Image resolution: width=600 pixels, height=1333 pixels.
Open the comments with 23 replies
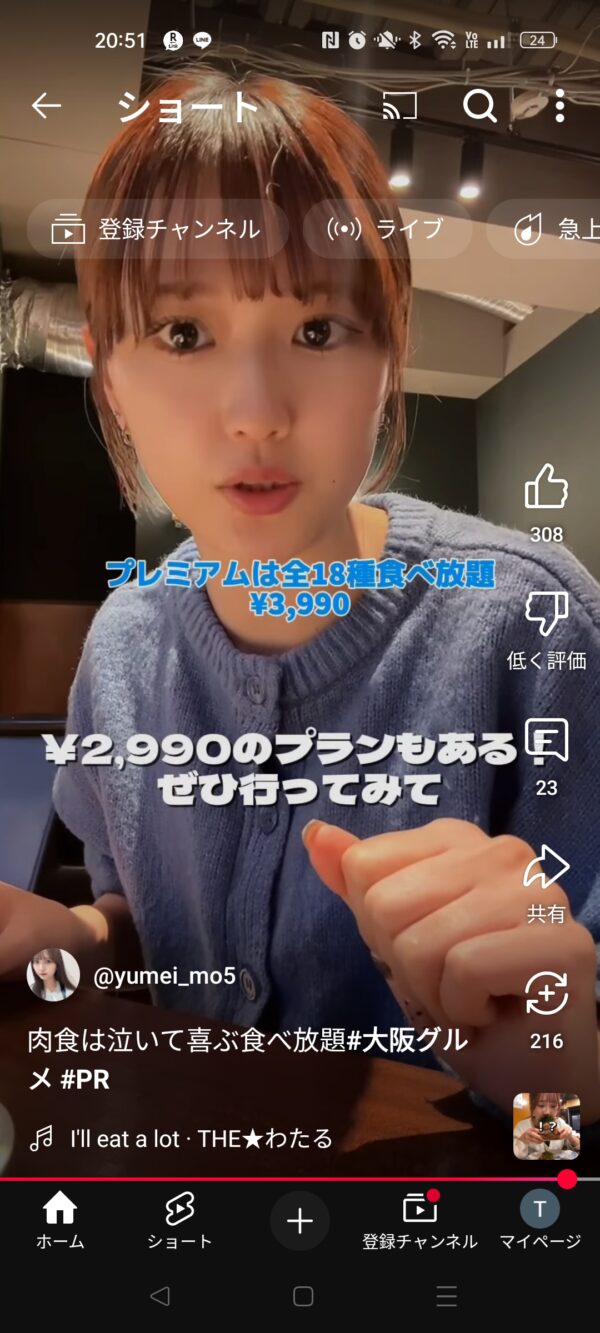click(546, 742)
